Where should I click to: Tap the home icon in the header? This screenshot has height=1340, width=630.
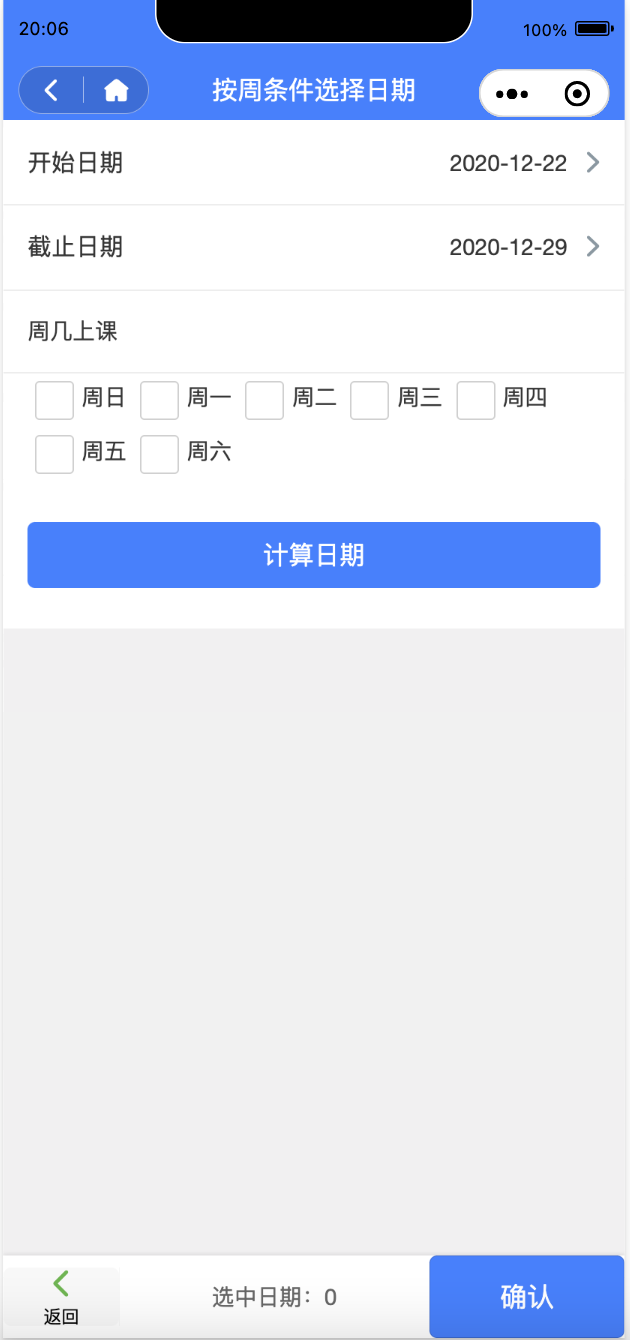(x=117, y=91)
